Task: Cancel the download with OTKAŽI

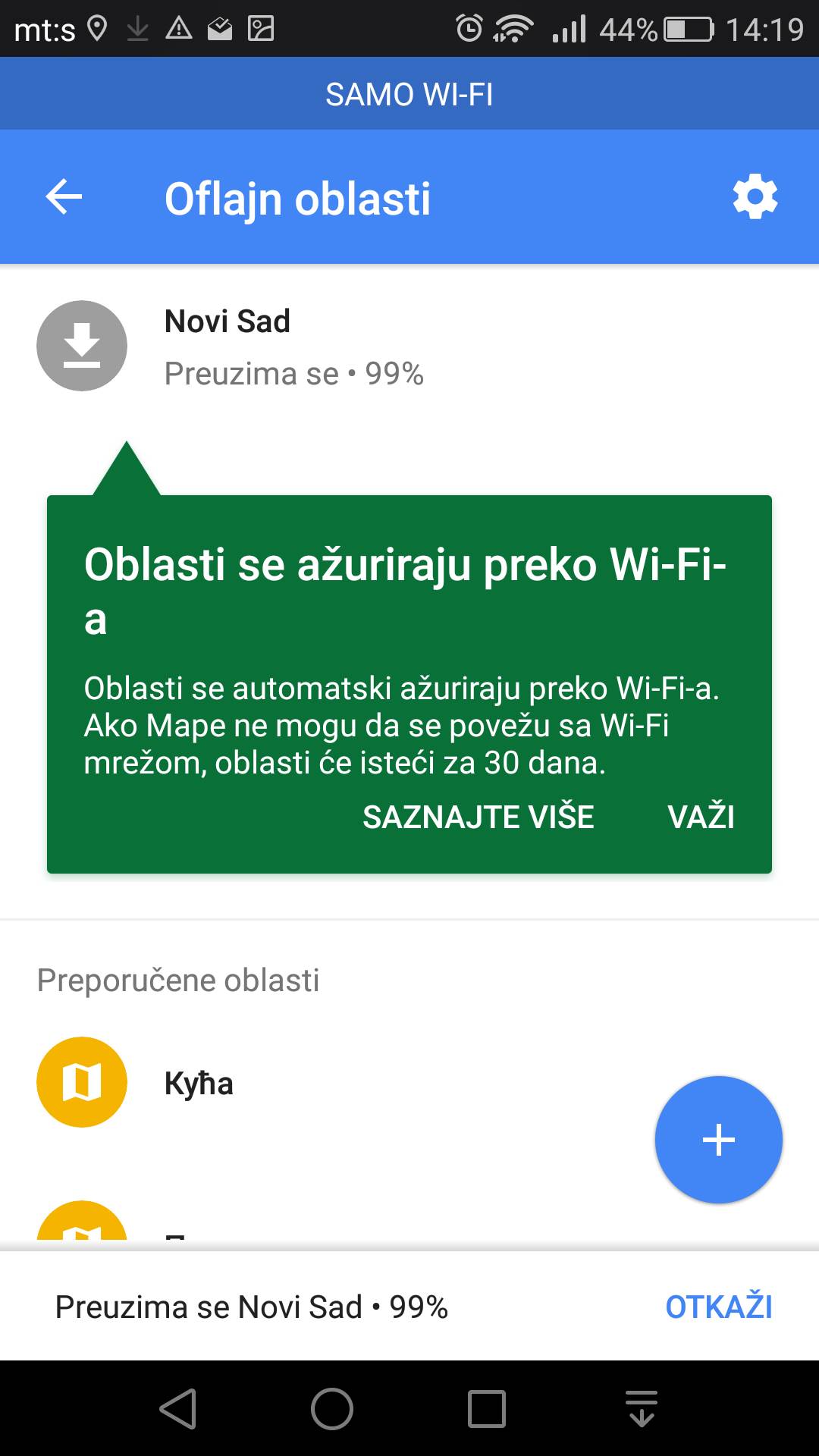Action: [x=718, y=1307]
